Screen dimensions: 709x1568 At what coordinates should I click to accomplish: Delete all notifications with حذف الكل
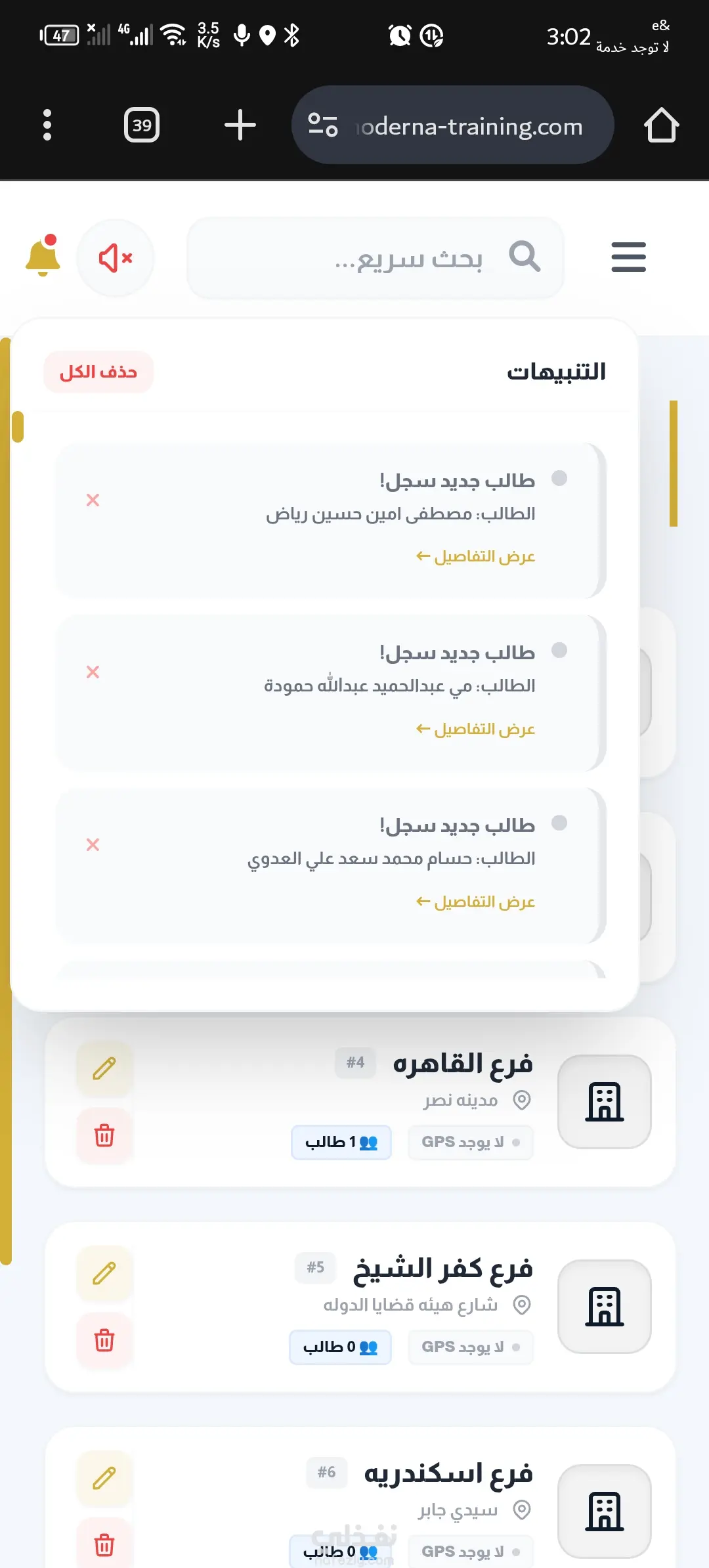pos(98,372)
